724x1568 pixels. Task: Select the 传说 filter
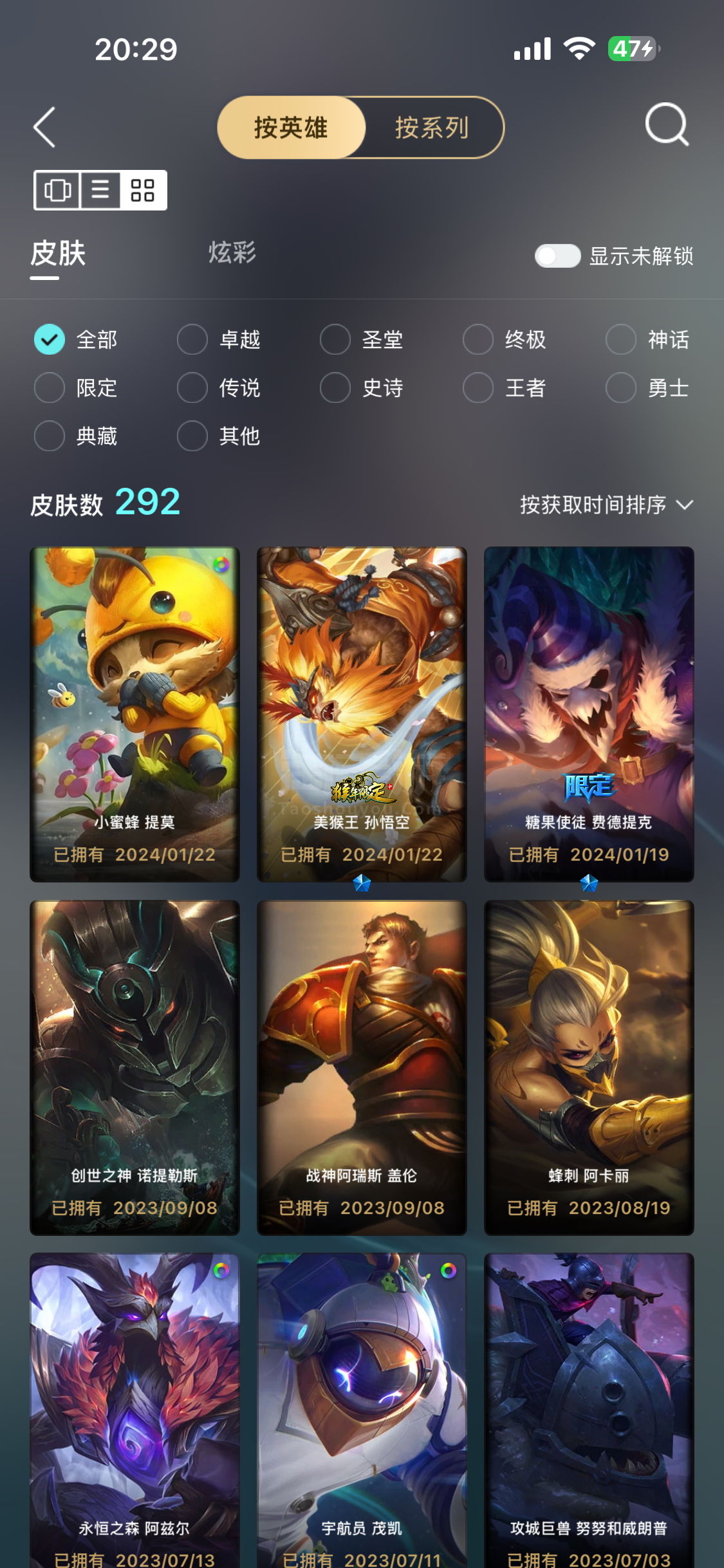click(x=219, y=388)
